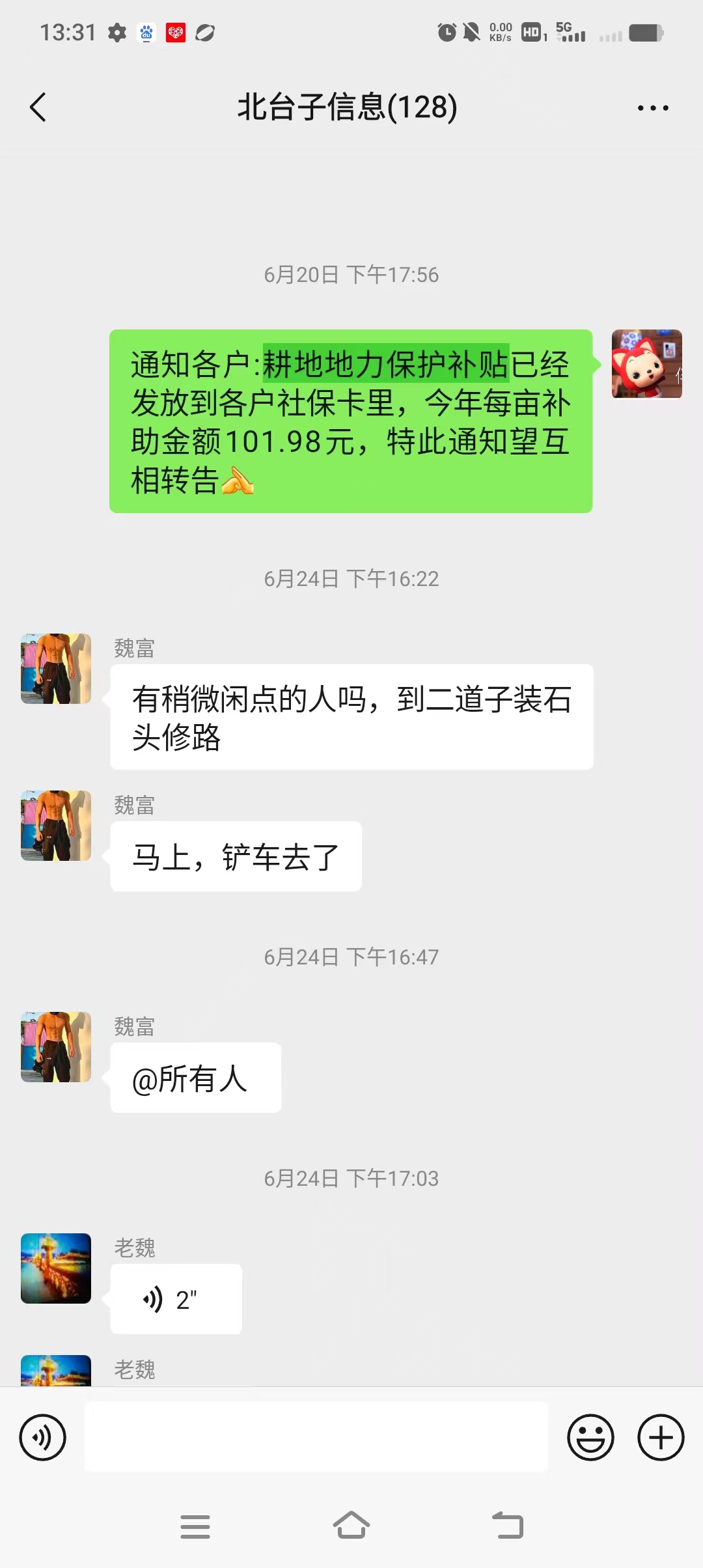This screenshot has width=703, height=1568.
Task: Open the emoji sticker panel
Action: tap(590, 1437)
